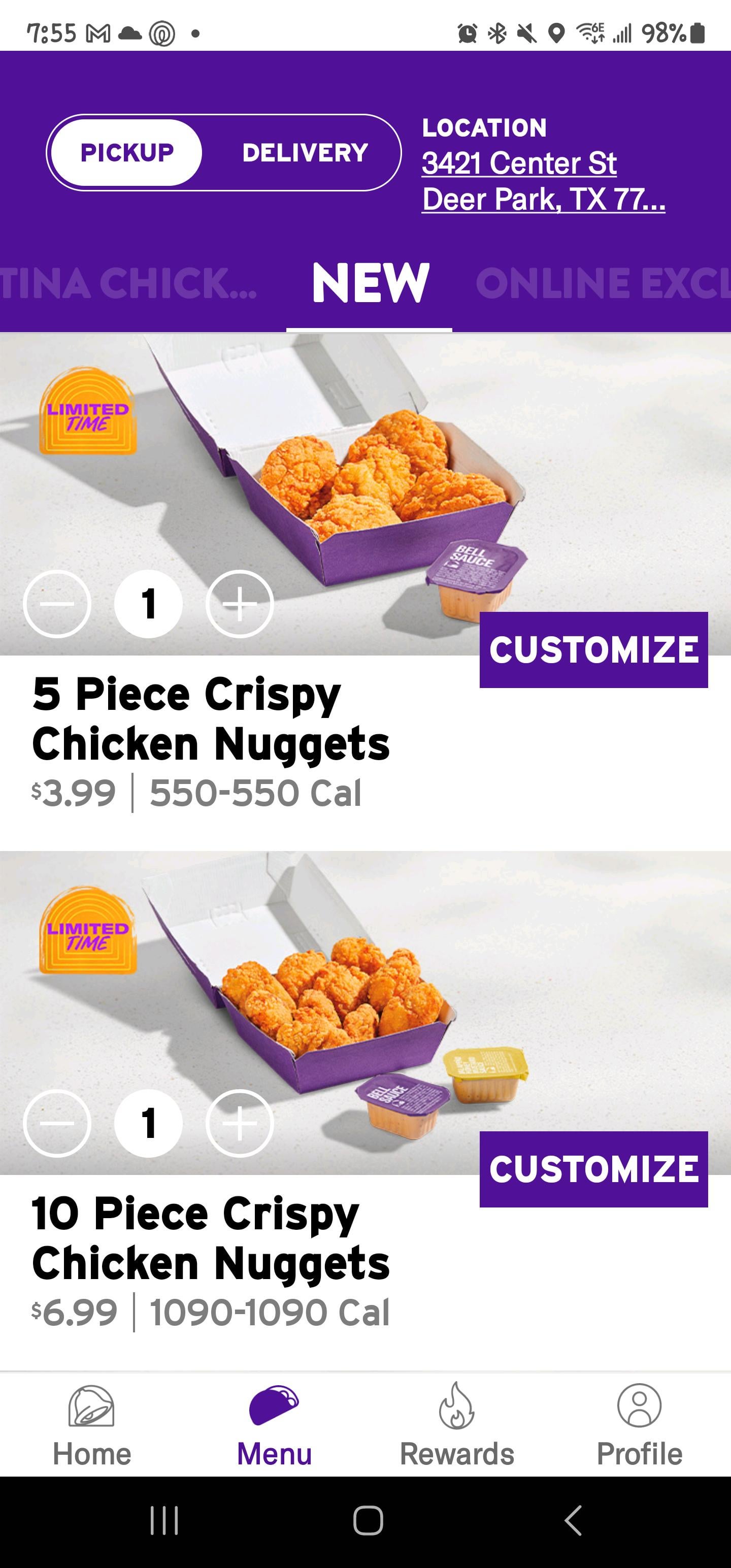
Task: Increase quantity of 5 Piece nuggets
Action: point(239,604)
